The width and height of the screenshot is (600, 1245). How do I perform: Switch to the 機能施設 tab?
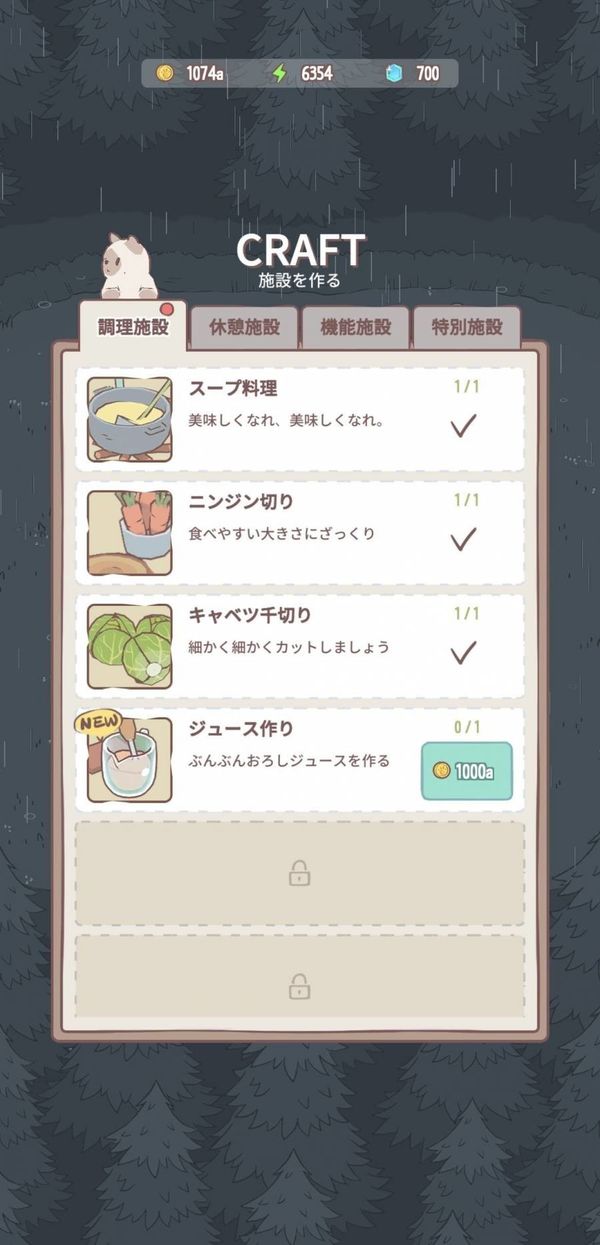(355, 327)
